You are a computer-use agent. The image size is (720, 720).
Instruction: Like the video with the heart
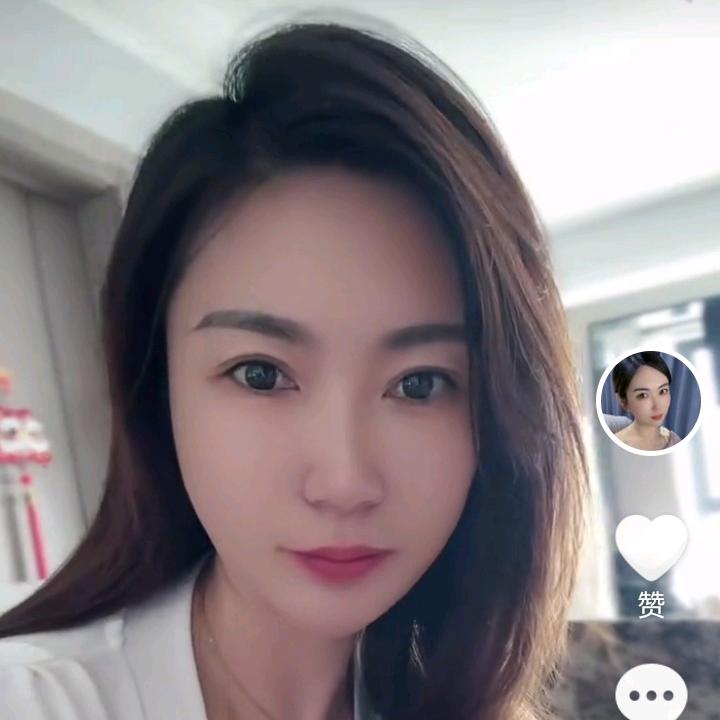click(x=652, y=547)
